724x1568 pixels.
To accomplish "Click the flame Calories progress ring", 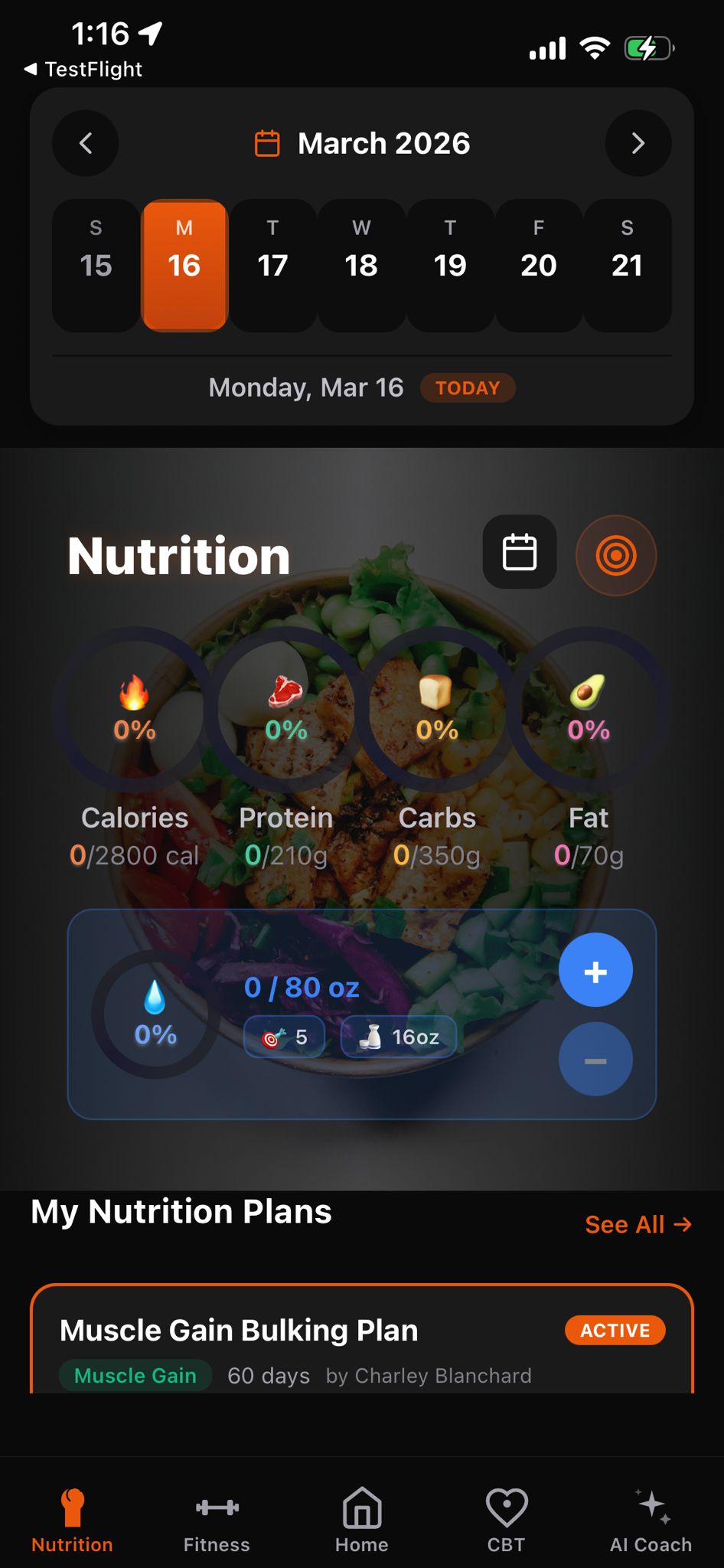I will (x=133, y=712).
